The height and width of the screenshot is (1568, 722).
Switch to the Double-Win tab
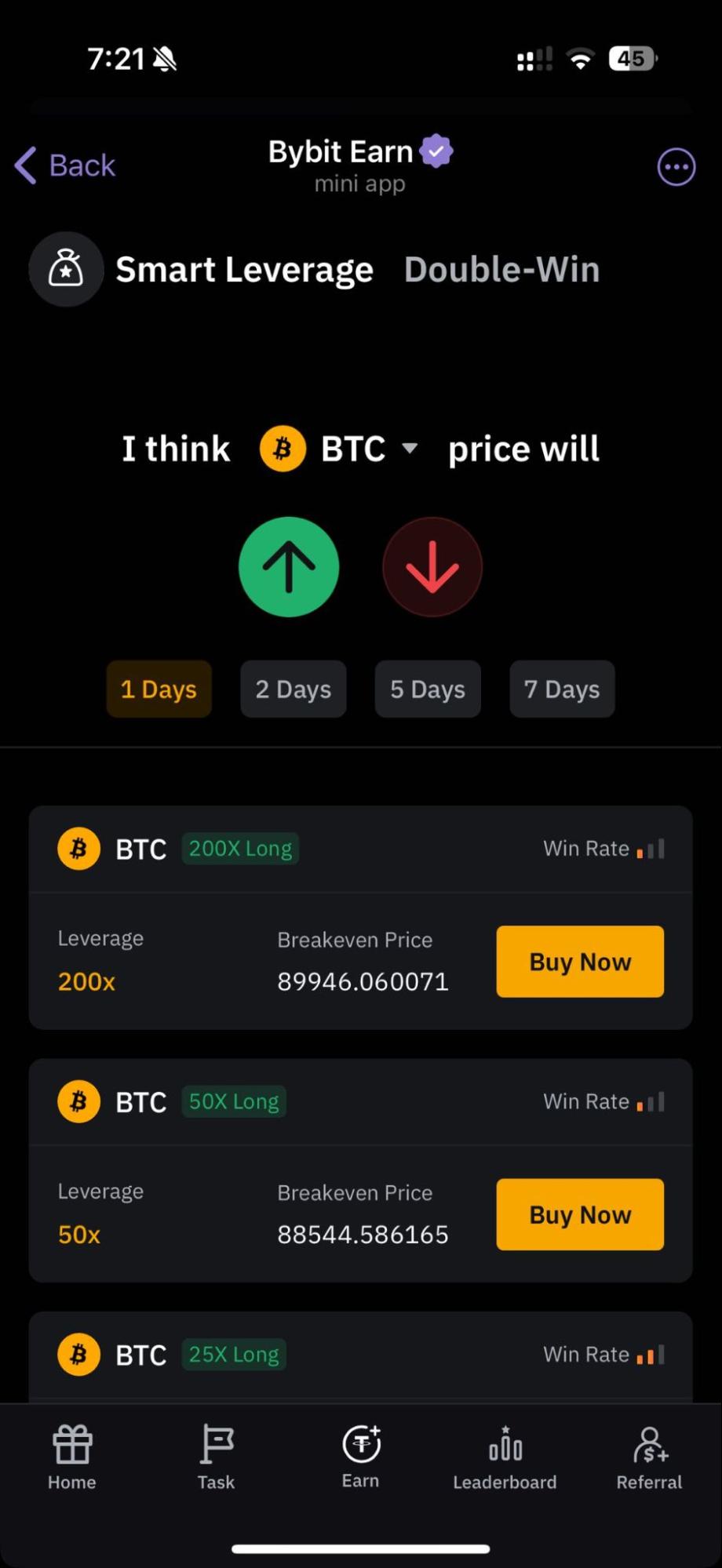tap(501, 270)
